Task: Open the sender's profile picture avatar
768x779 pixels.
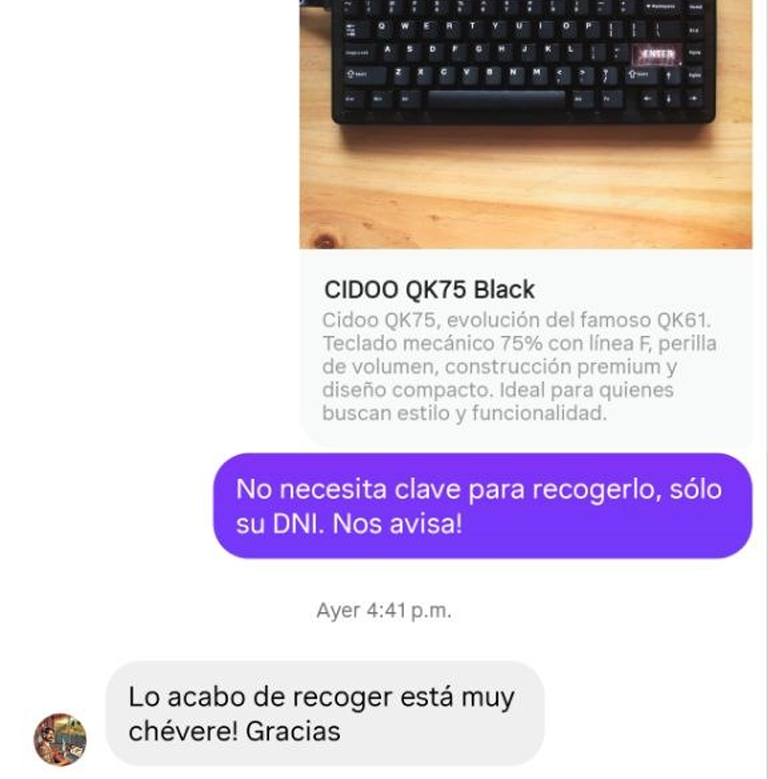Action: point(60,739)
